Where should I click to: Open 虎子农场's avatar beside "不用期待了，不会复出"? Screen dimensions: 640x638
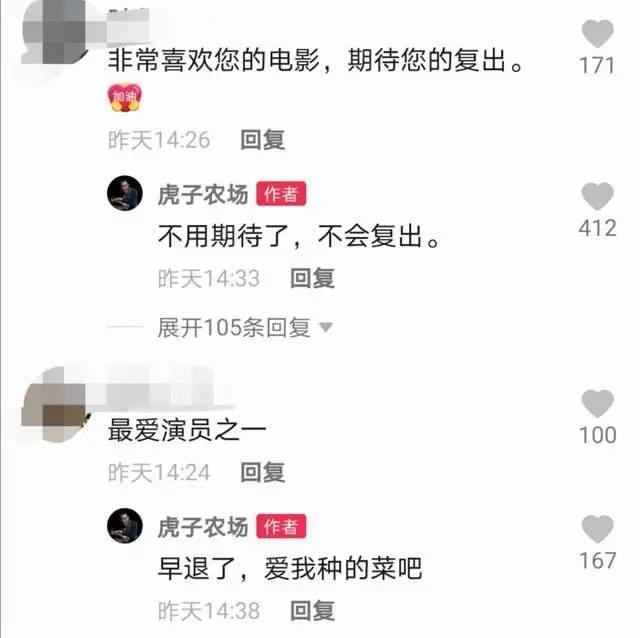coord(125,194)
